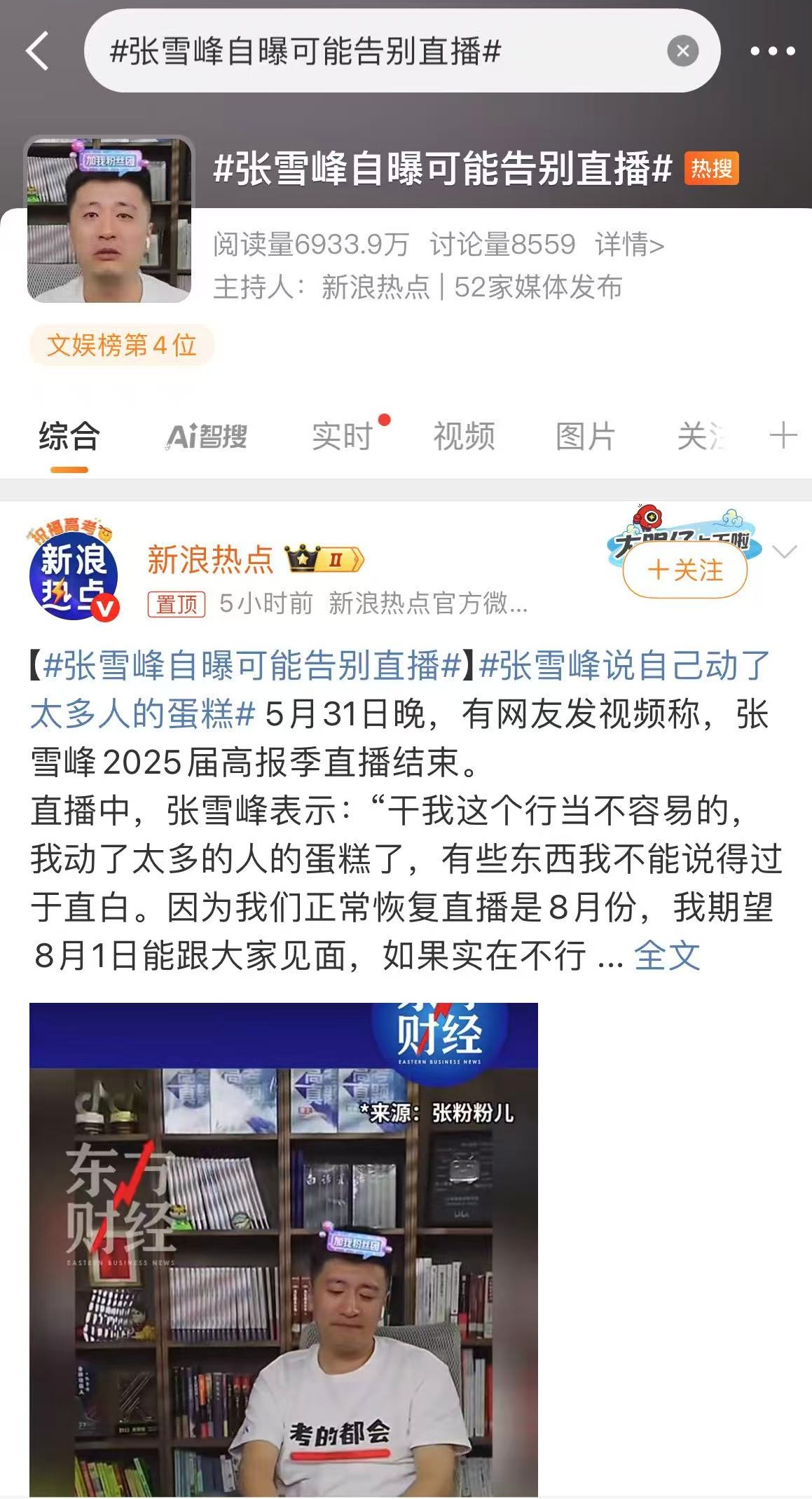The height and width of the screenshot is (1499, 812).
Task: Switch to the 实时 tab
Action: [342, 437]
